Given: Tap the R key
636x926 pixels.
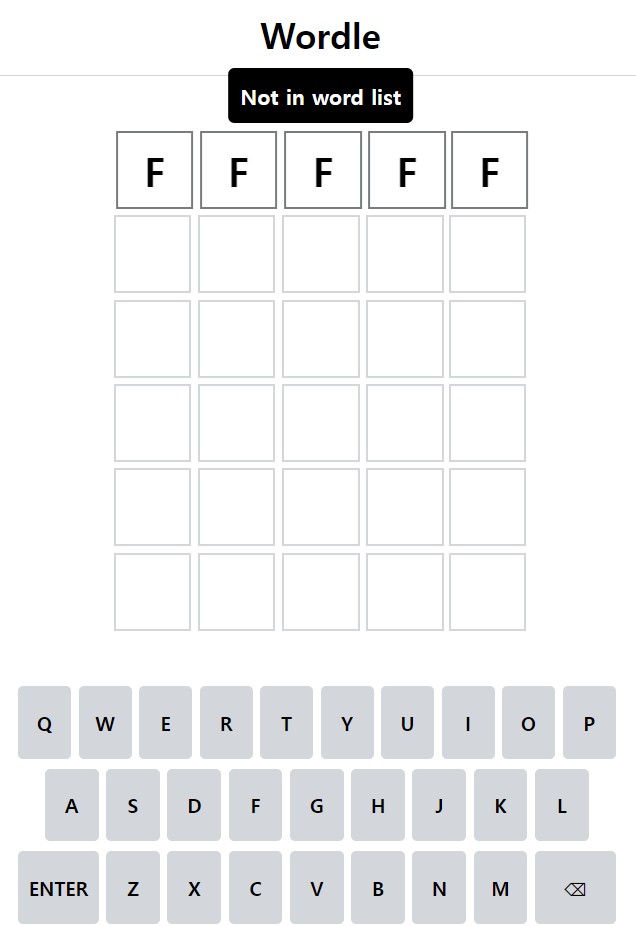Looking at the screenshot, I should coord(226,723).
